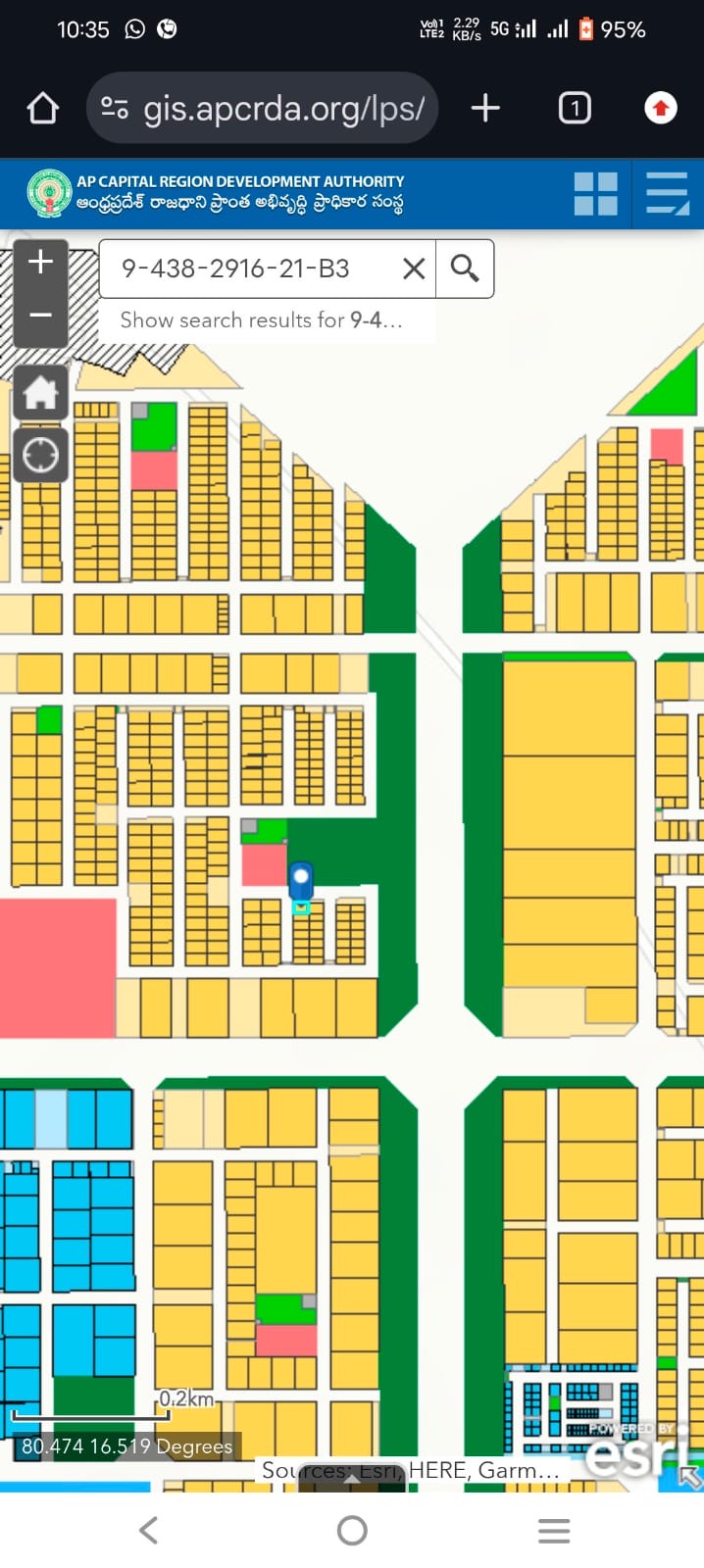
Task: Open browser update menu icon
Action: click(661, 108)
